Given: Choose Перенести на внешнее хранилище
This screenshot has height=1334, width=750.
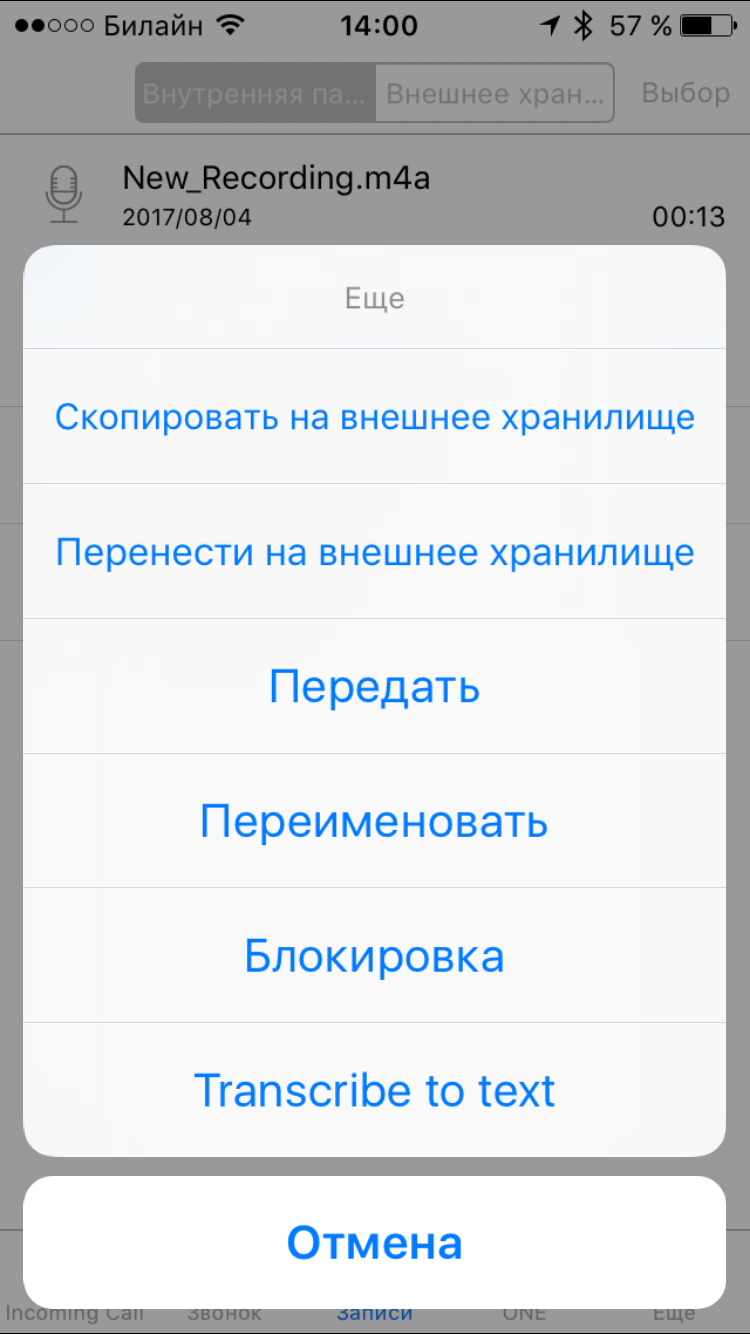Looking at the screenshot, I should (374, 551).
